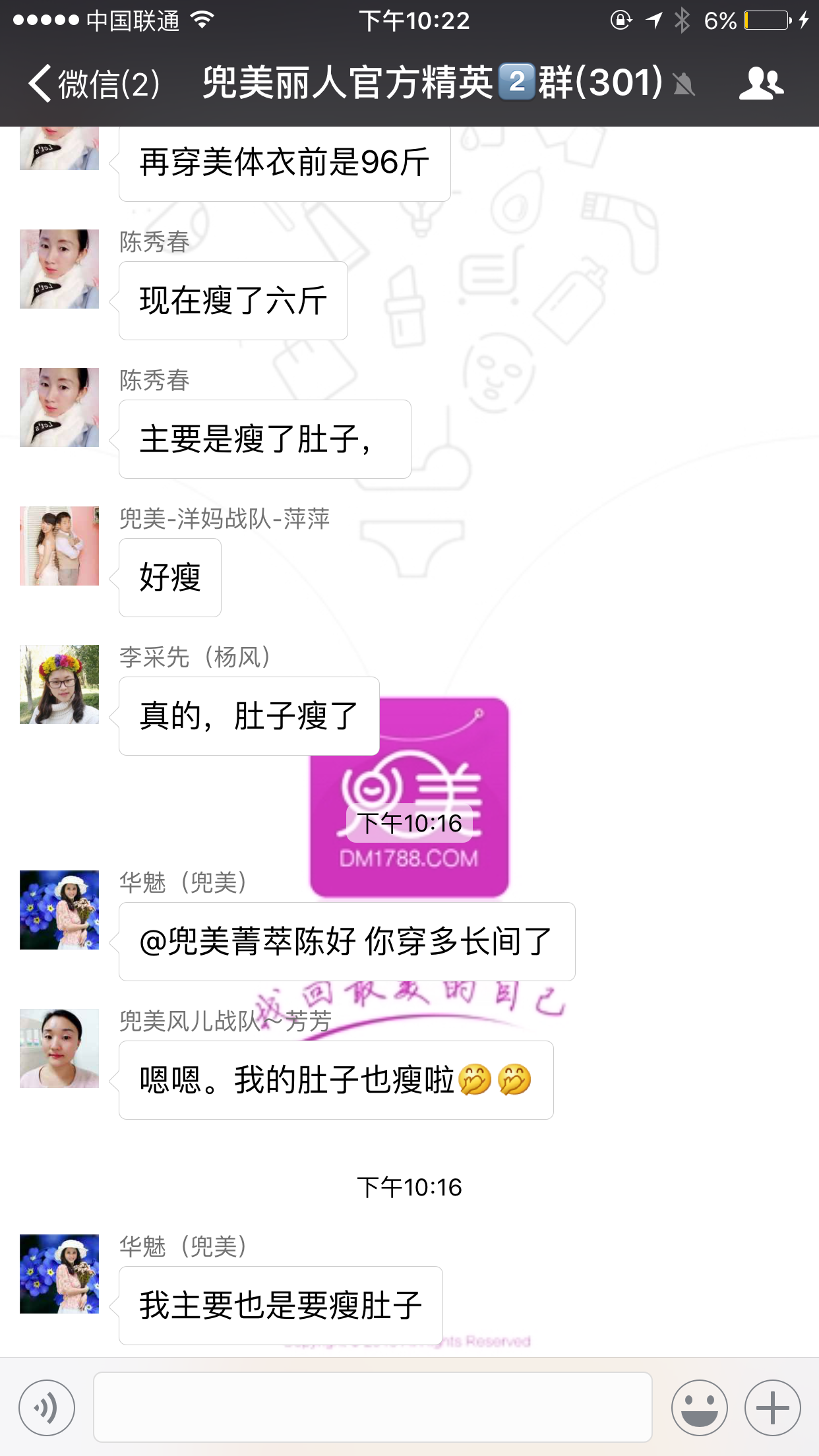Open 华魅's avatar beside 我主要也是要瘦肚子

pos(59,1274)
